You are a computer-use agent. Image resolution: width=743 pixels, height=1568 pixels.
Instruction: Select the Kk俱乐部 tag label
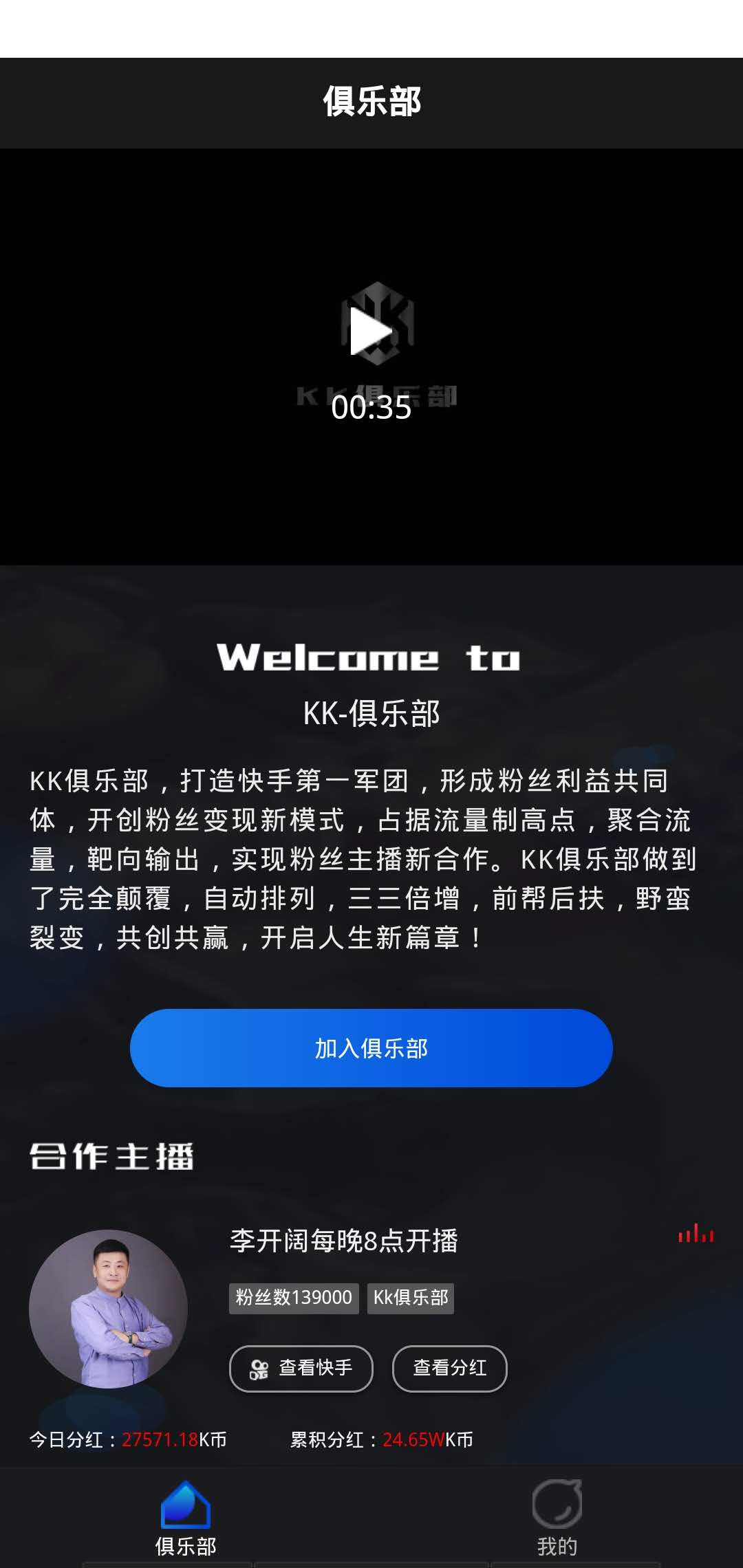[411, 1298]
